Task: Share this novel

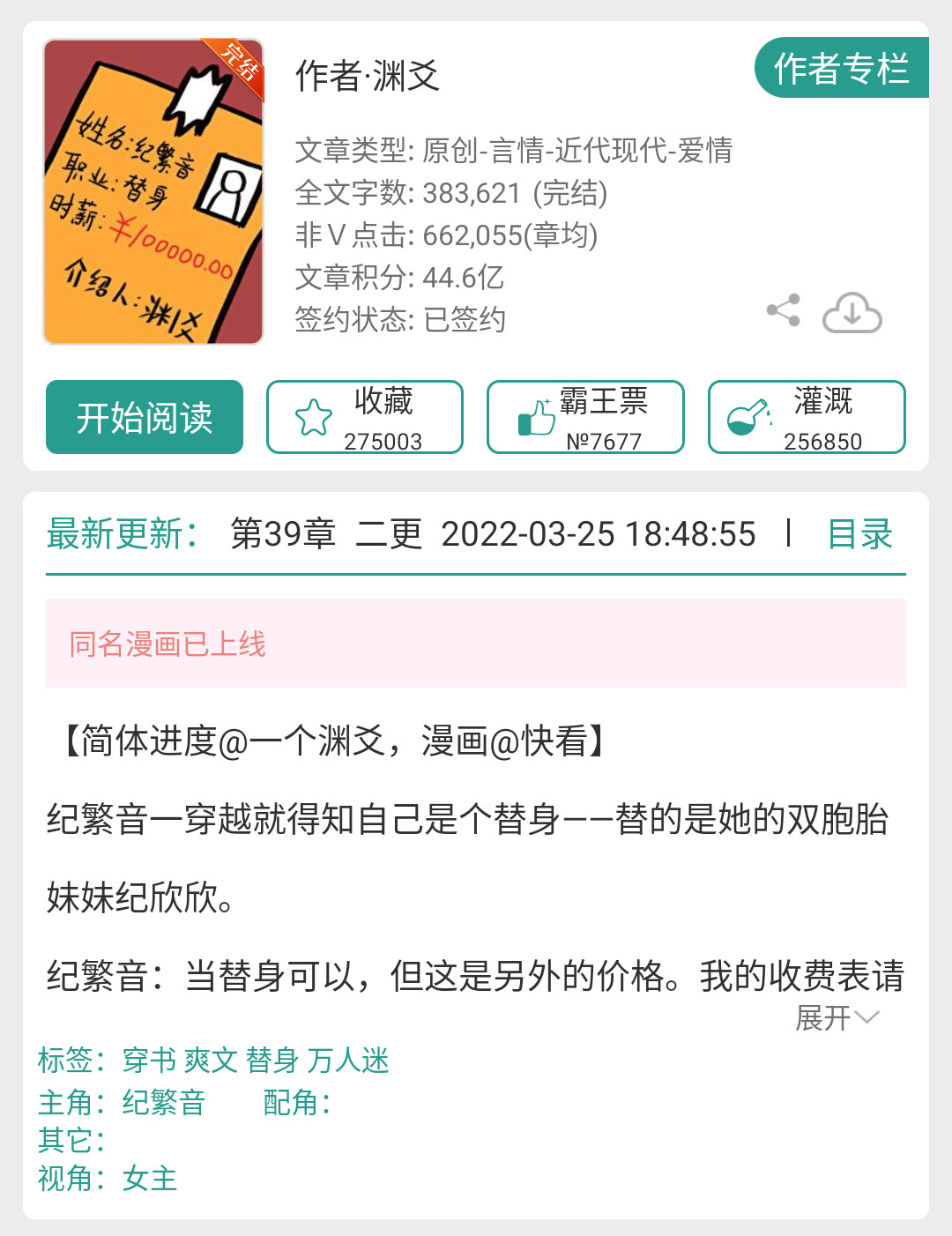Action: pos(784,310)
